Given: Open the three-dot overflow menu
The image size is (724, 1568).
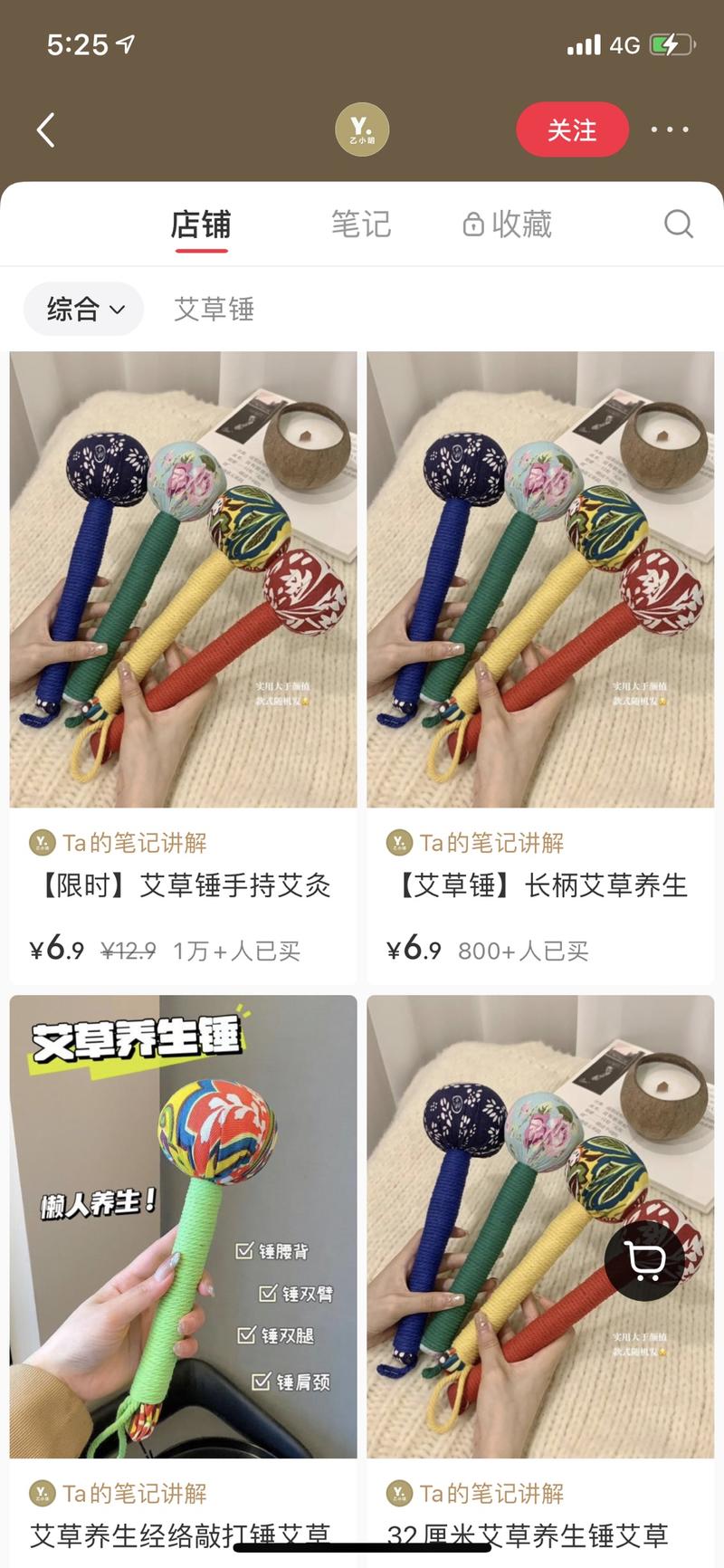Looking at the screenshot, I should pos(670,129).
